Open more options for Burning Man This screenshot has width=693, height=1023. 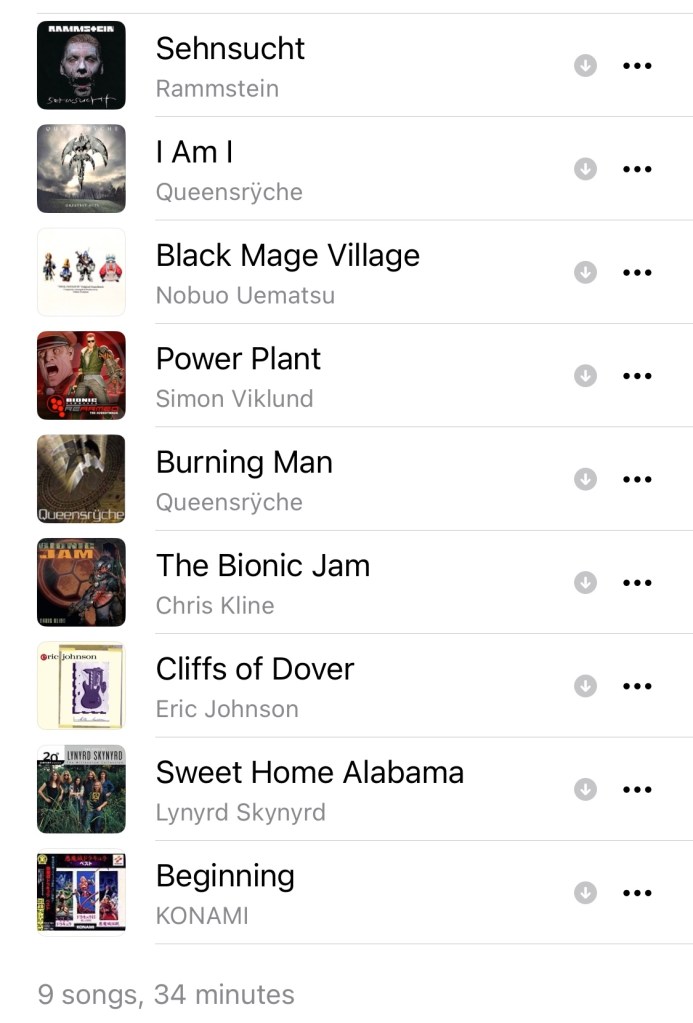637,479
